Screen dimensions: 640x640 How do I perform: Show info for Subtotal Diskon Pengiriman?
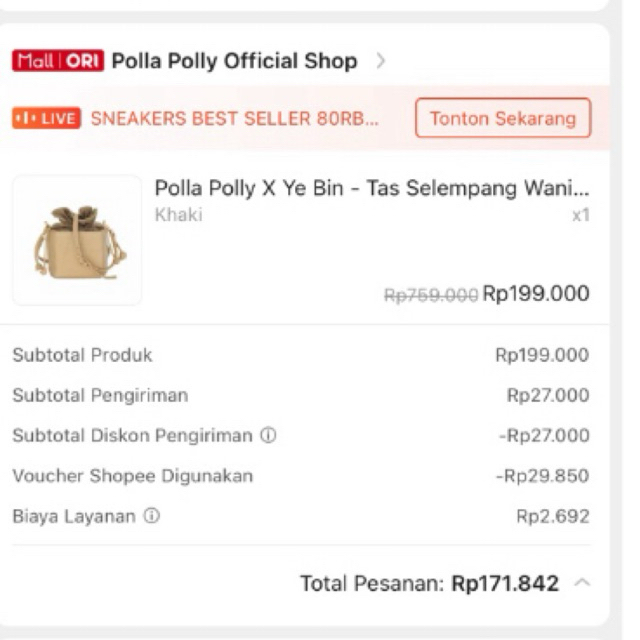[268, 436]
